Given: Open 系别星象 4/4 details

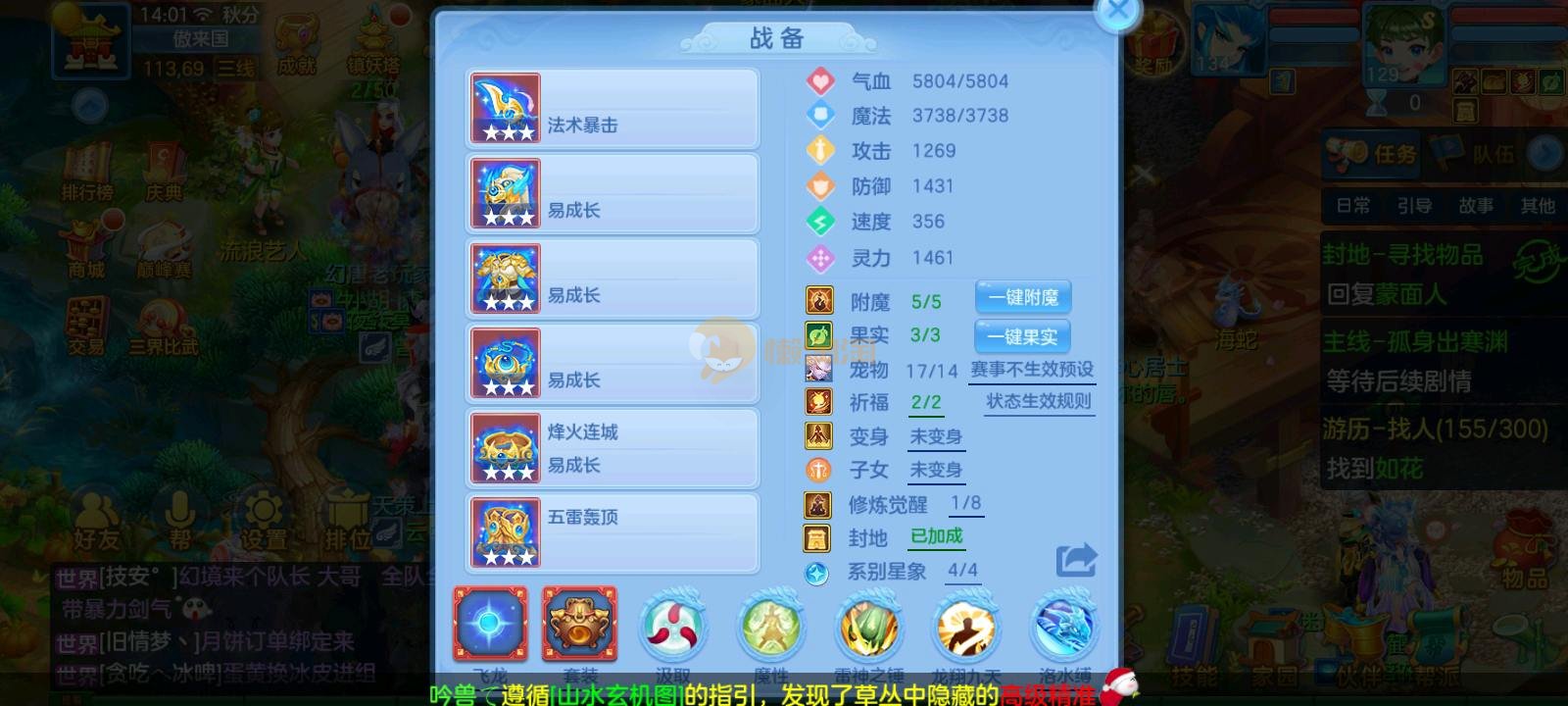Looking at the screenshot, I should pos(962,570).
